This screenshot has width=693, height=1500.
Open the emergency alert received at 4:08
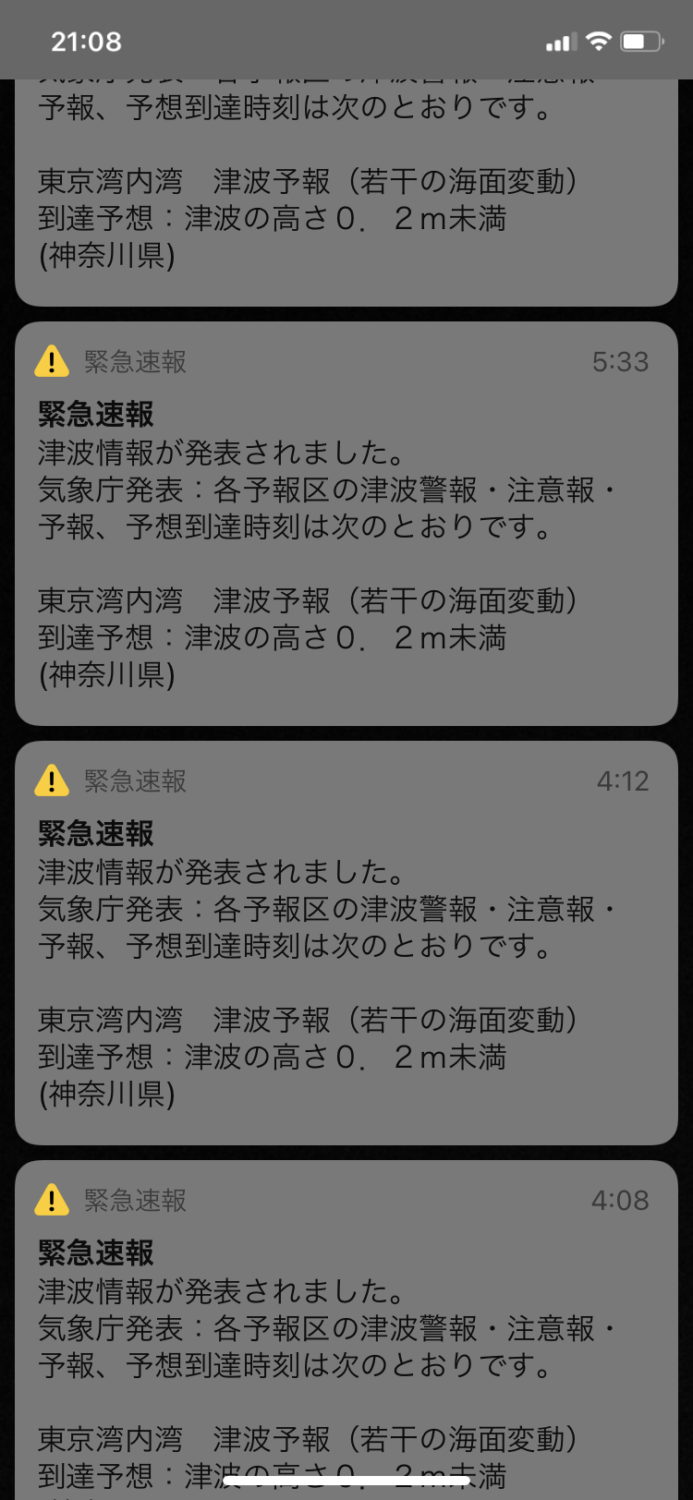pyautogui.click(x=346, y=1330)
